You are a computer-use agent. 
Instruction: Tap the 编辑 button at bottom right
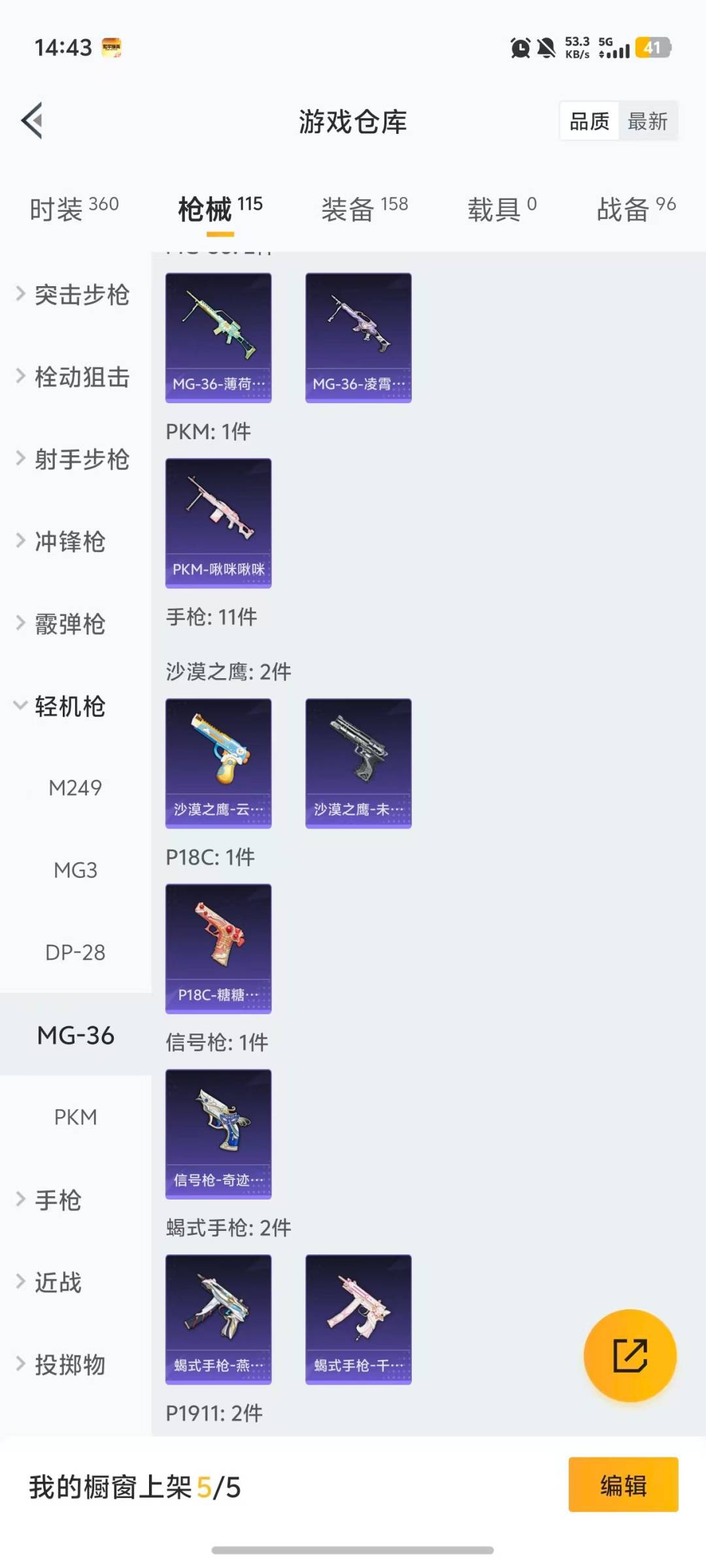622,1486
